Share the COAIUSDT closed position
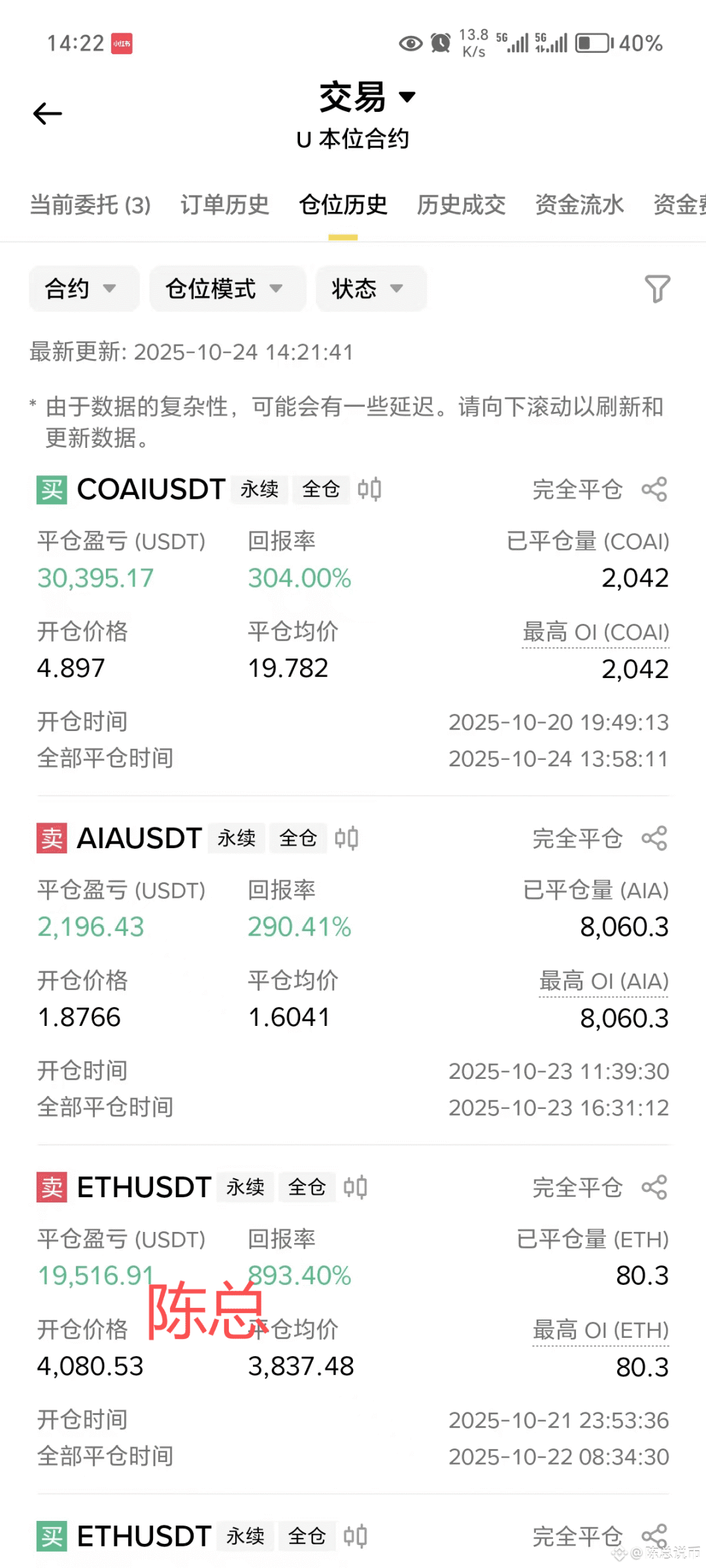 click(x=654, y=489)
